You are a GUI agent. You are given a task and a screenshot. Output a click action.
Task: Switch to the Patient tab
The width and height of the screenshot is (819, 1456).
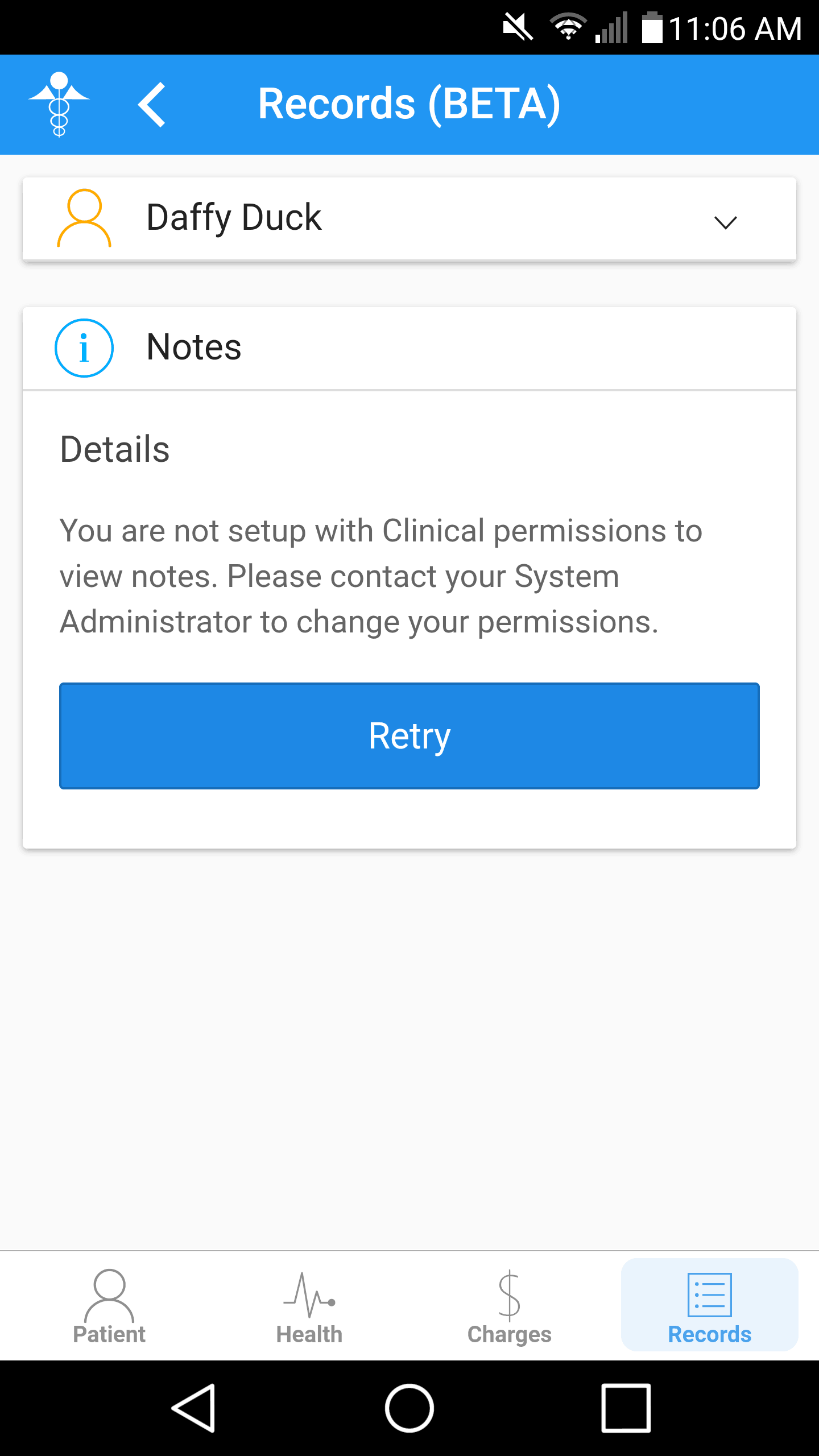pyautogui.click(x=109, y=1306)
